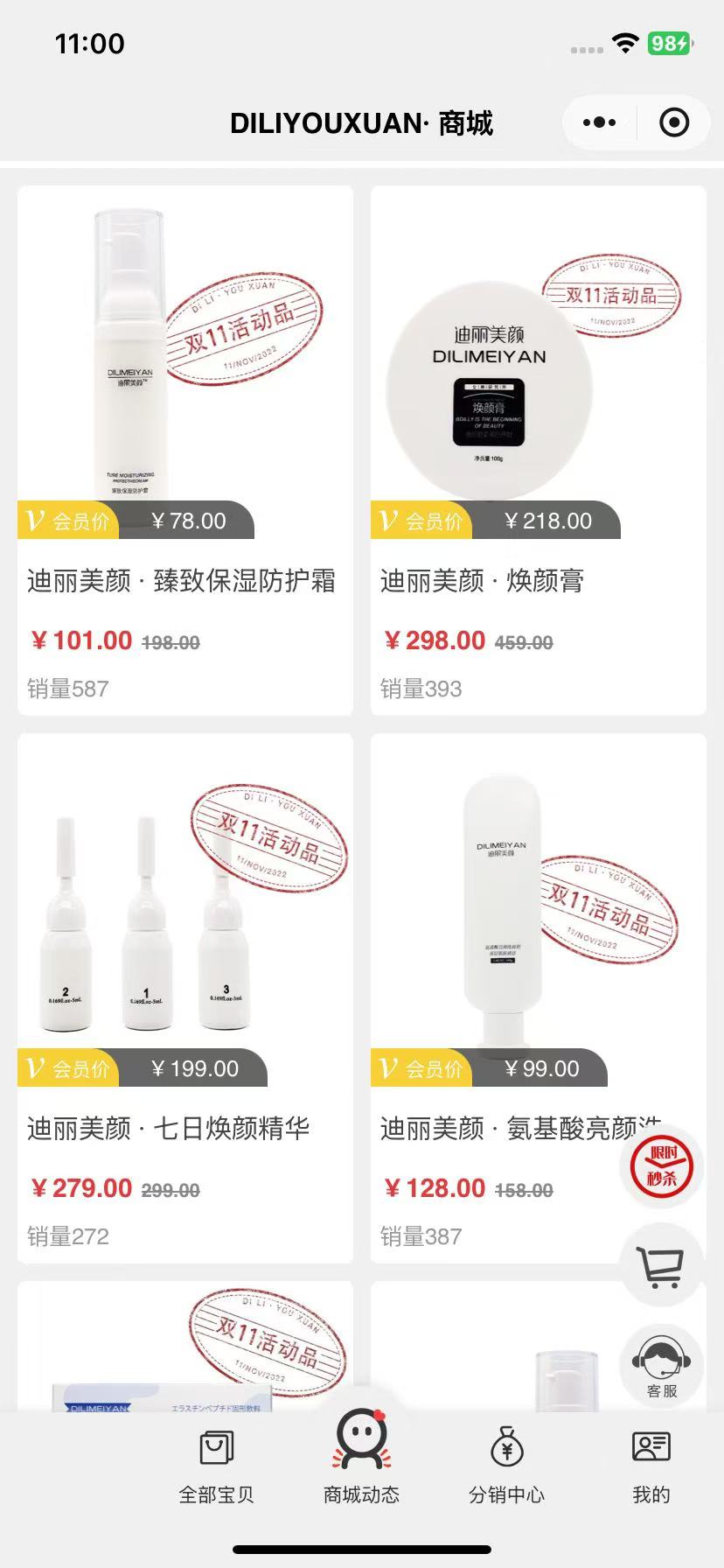Open the 限时秒杀 flash sale button
The width and height of the screenshot is (724, 1568).
coord(662,1166)
